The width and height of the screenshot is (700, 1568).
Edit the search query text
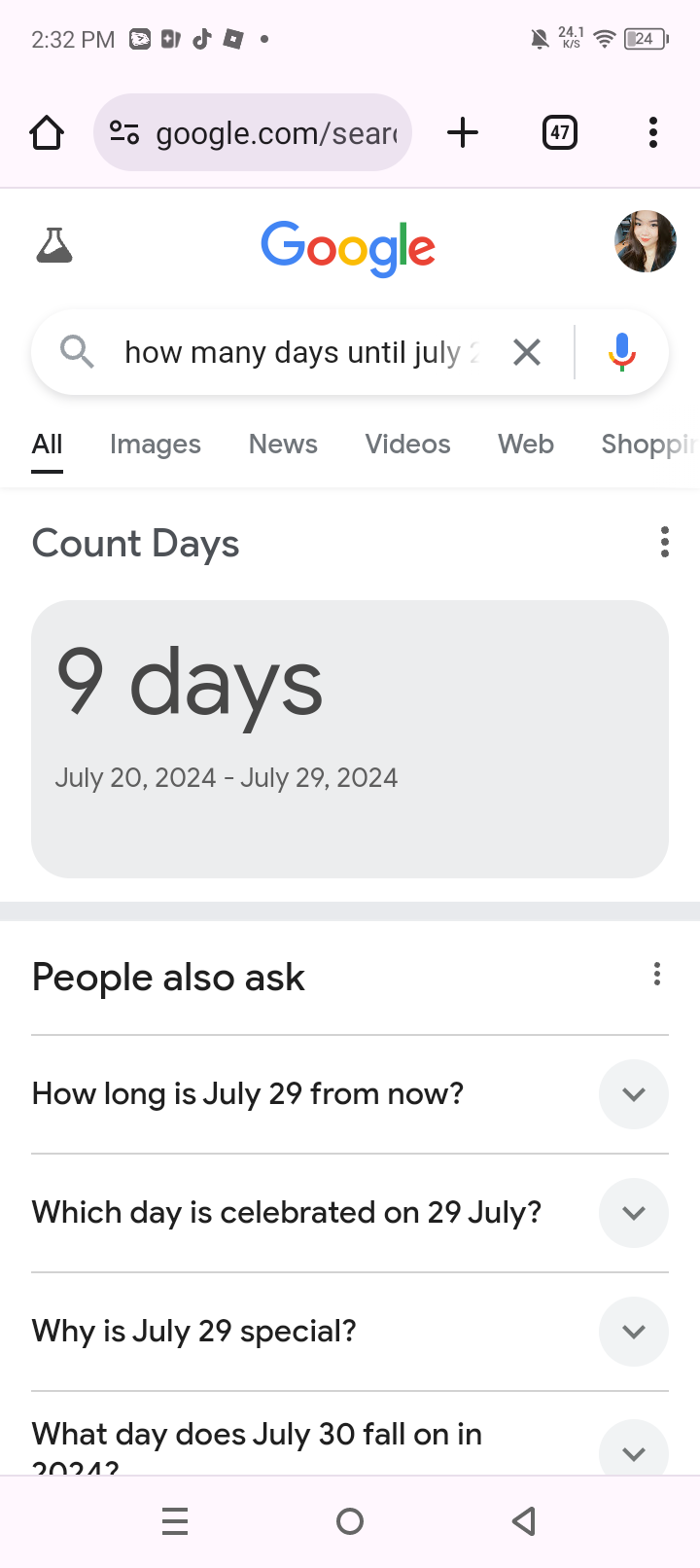302,352
